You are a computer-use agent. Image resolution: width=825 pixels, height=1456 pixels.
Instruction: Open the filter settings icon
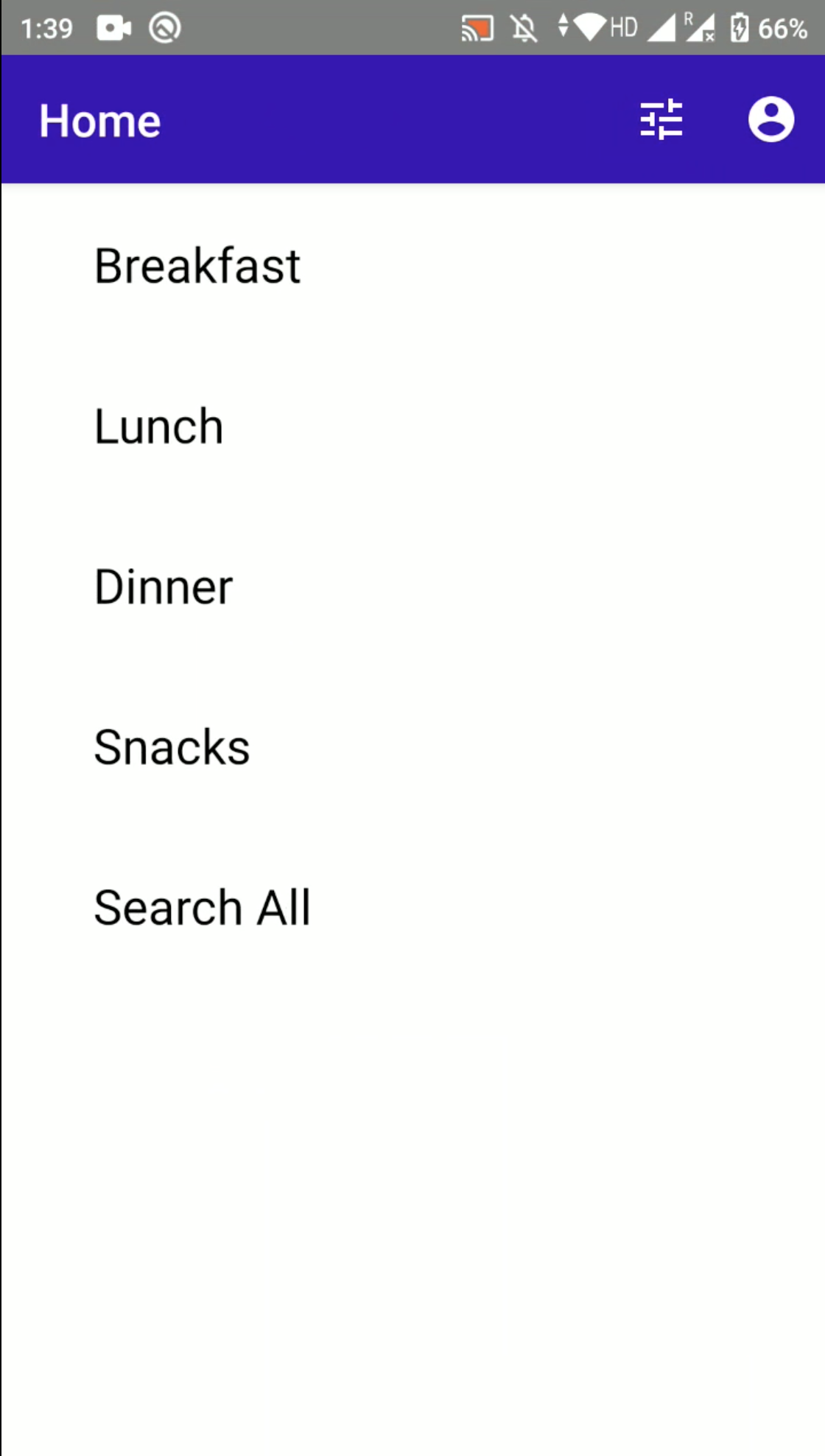pyautogui.click(x=661, y=119)
